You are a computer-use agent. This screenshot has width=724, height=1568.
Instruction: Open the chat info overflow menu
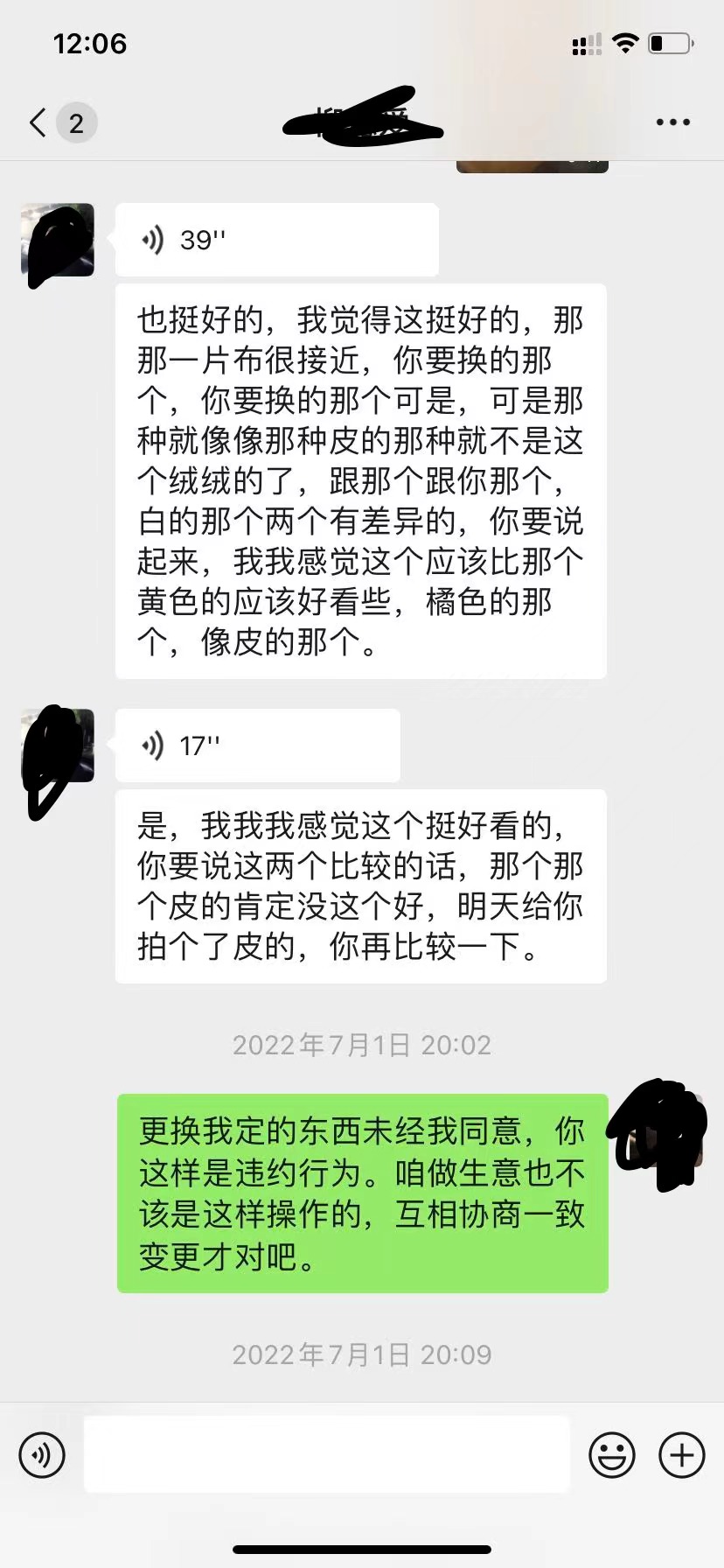click(x=672, y=122)
